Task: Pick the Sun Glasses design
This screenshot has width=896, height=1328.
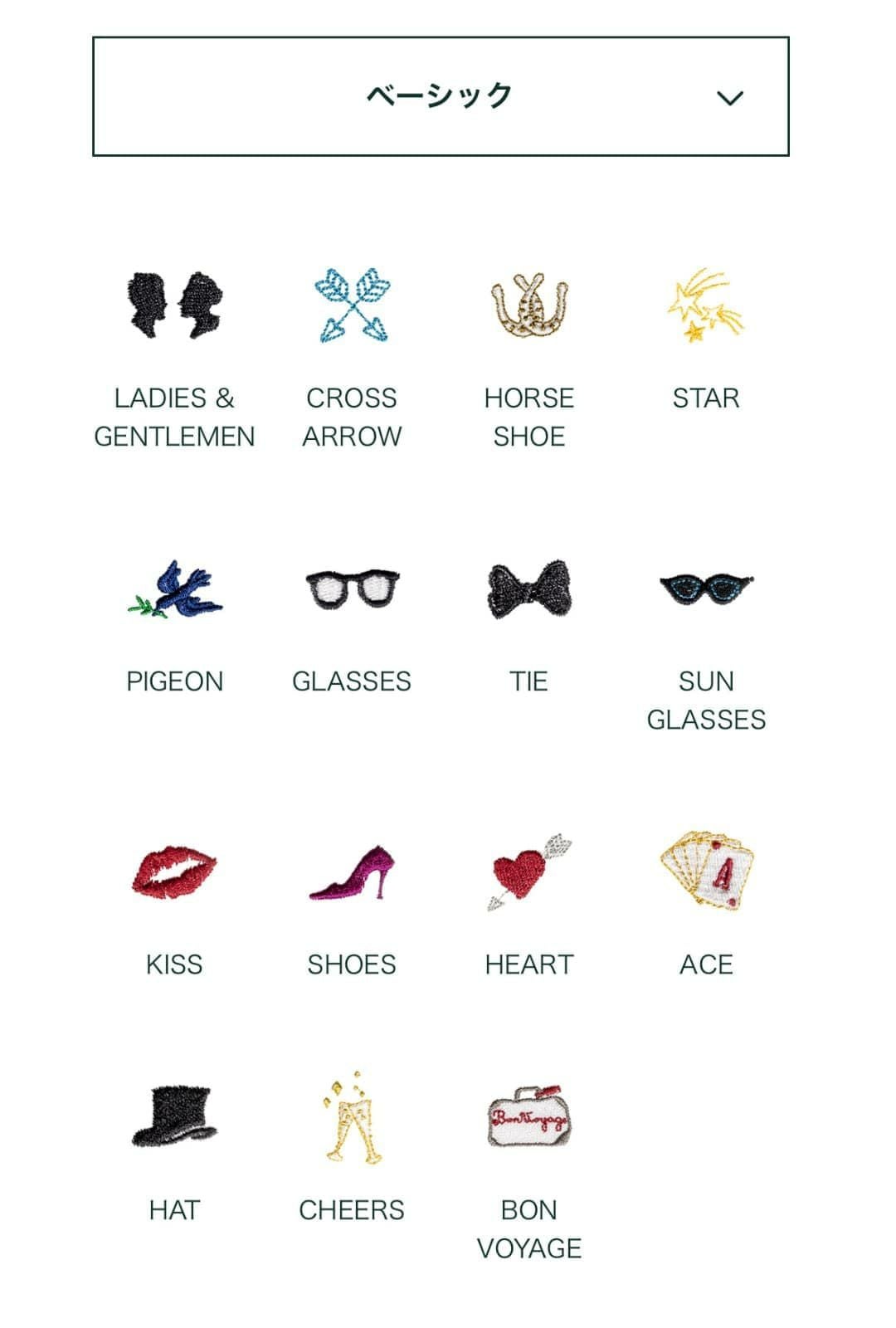Action: [x=706, y=589]
